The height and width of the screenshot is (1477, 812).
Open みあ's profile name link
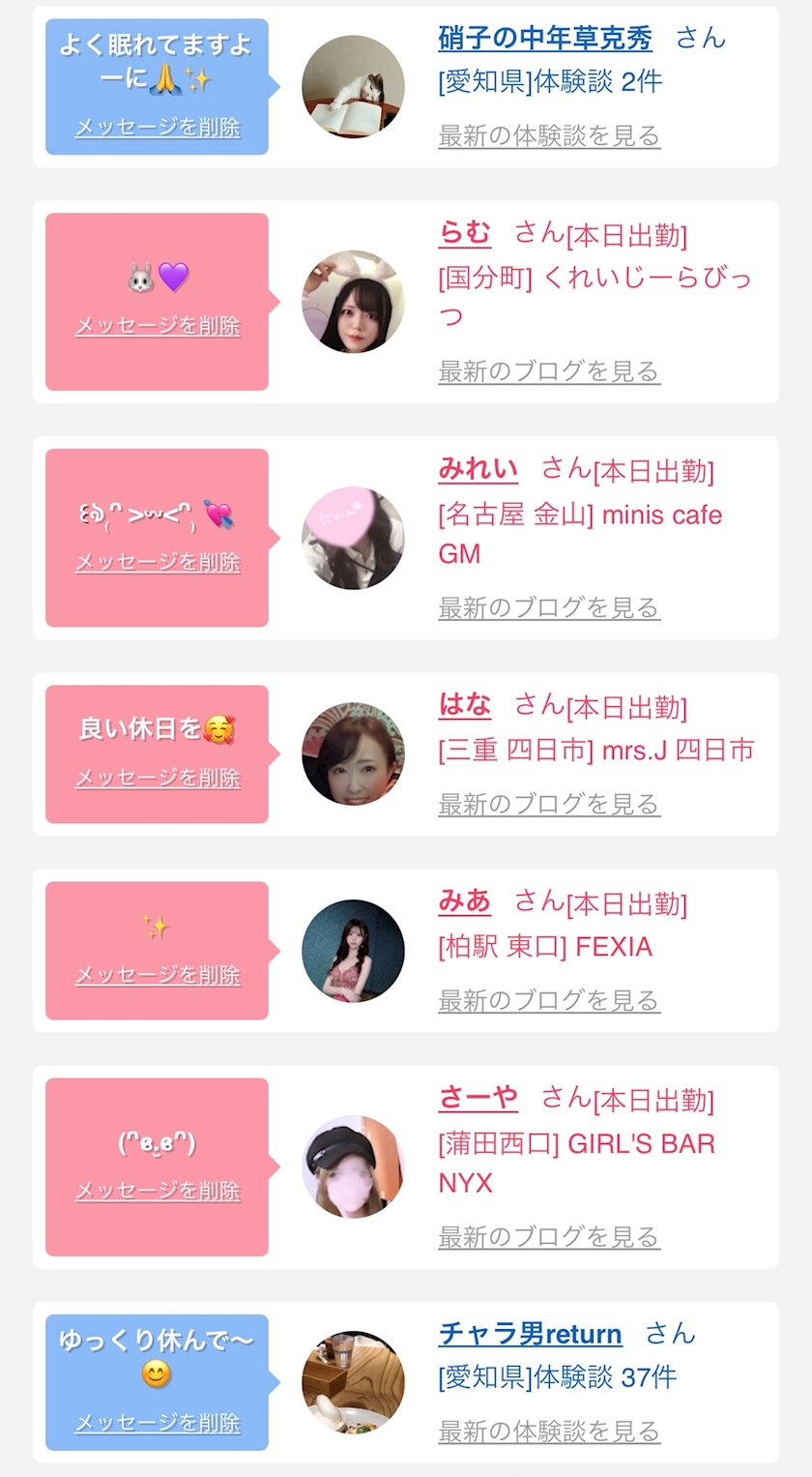465,901
